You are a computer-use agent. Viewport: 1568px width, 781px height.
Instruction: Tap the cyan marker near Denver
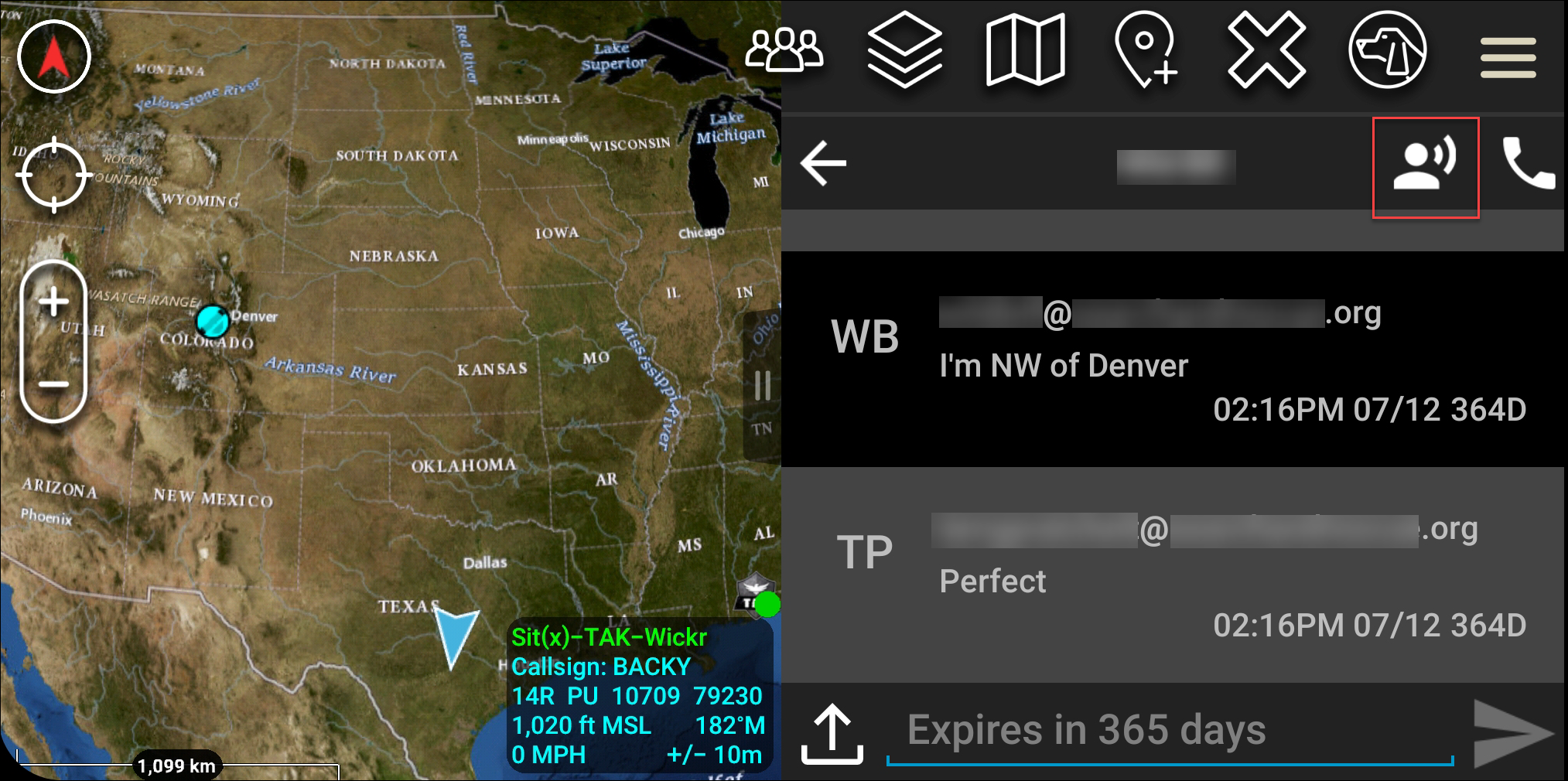click(x=212, y=321)
